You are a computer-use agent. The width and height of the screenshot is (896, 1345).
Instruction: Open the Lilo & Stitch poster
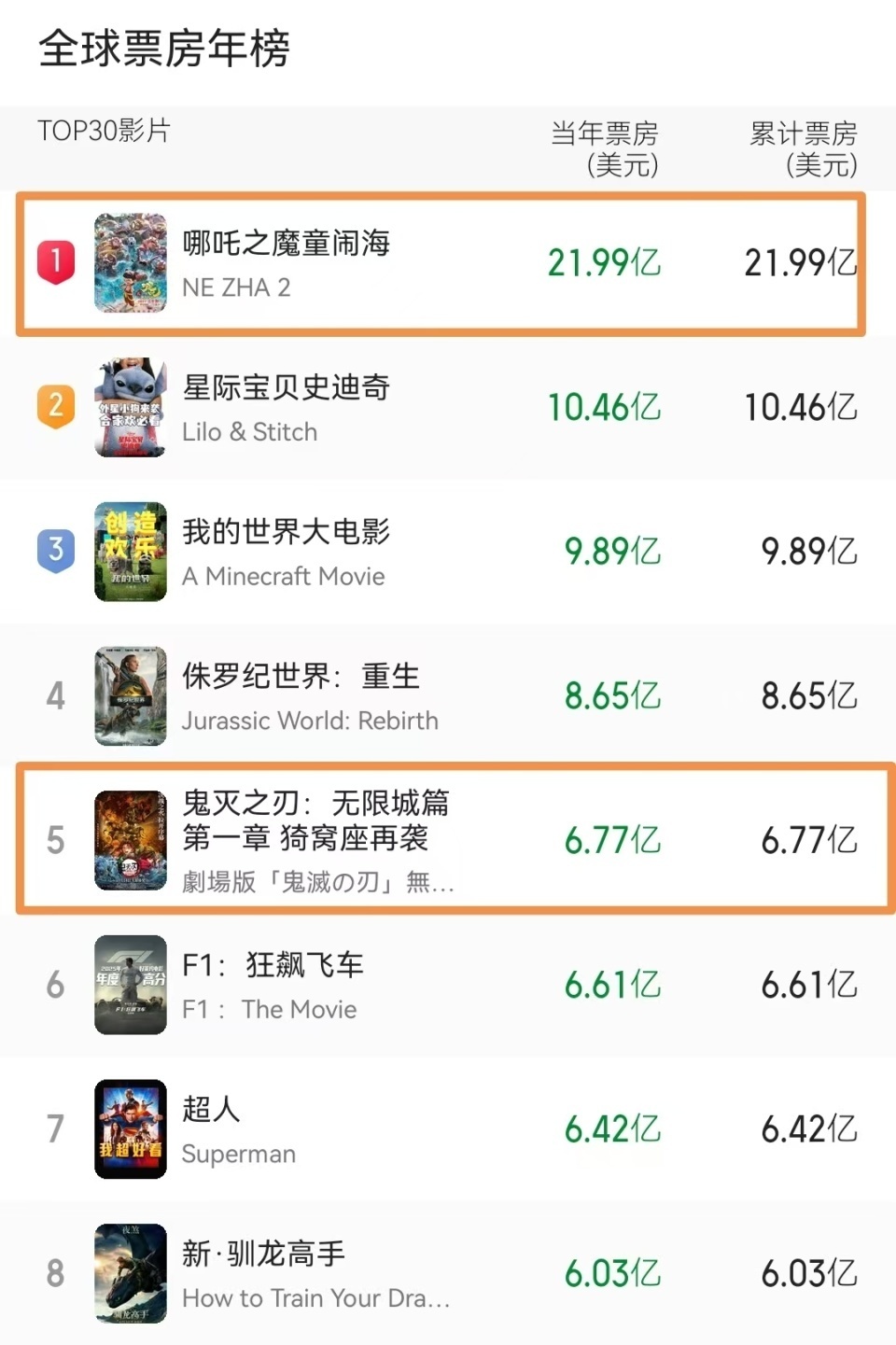click(x=131, y=407)
